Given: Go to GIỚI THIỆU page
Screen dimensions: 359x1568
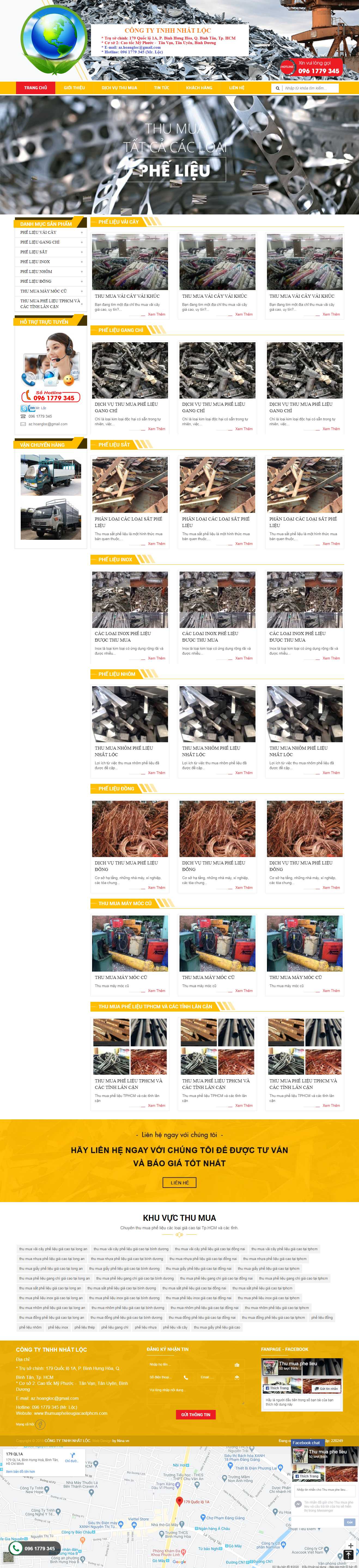Looking at the screenshot, I should [74, 88].
